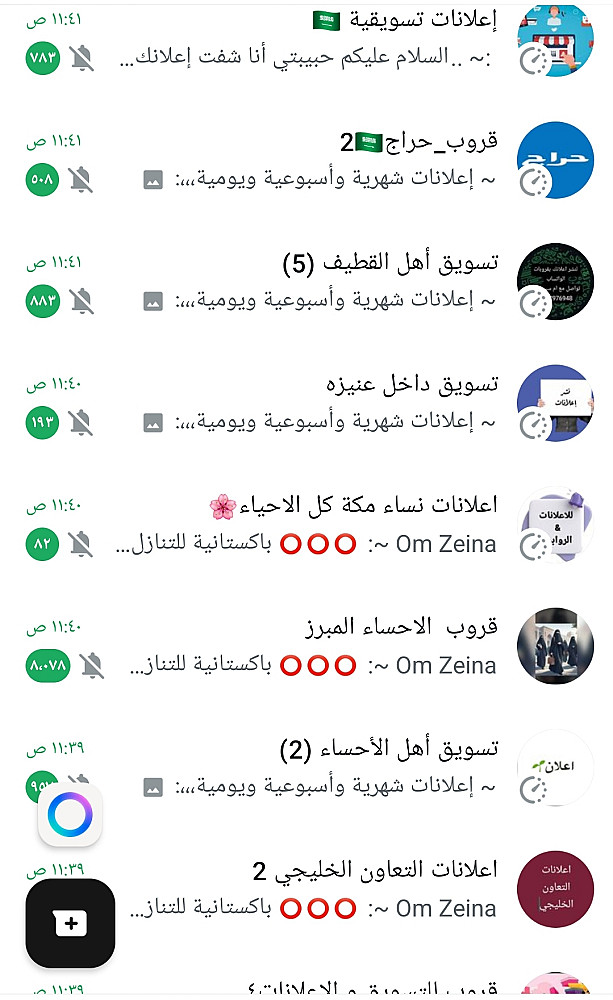The width and height of the screenshot is (613, 1000).
Task: View profile photo of قروب_حراج 2
Action: (555, 160)
